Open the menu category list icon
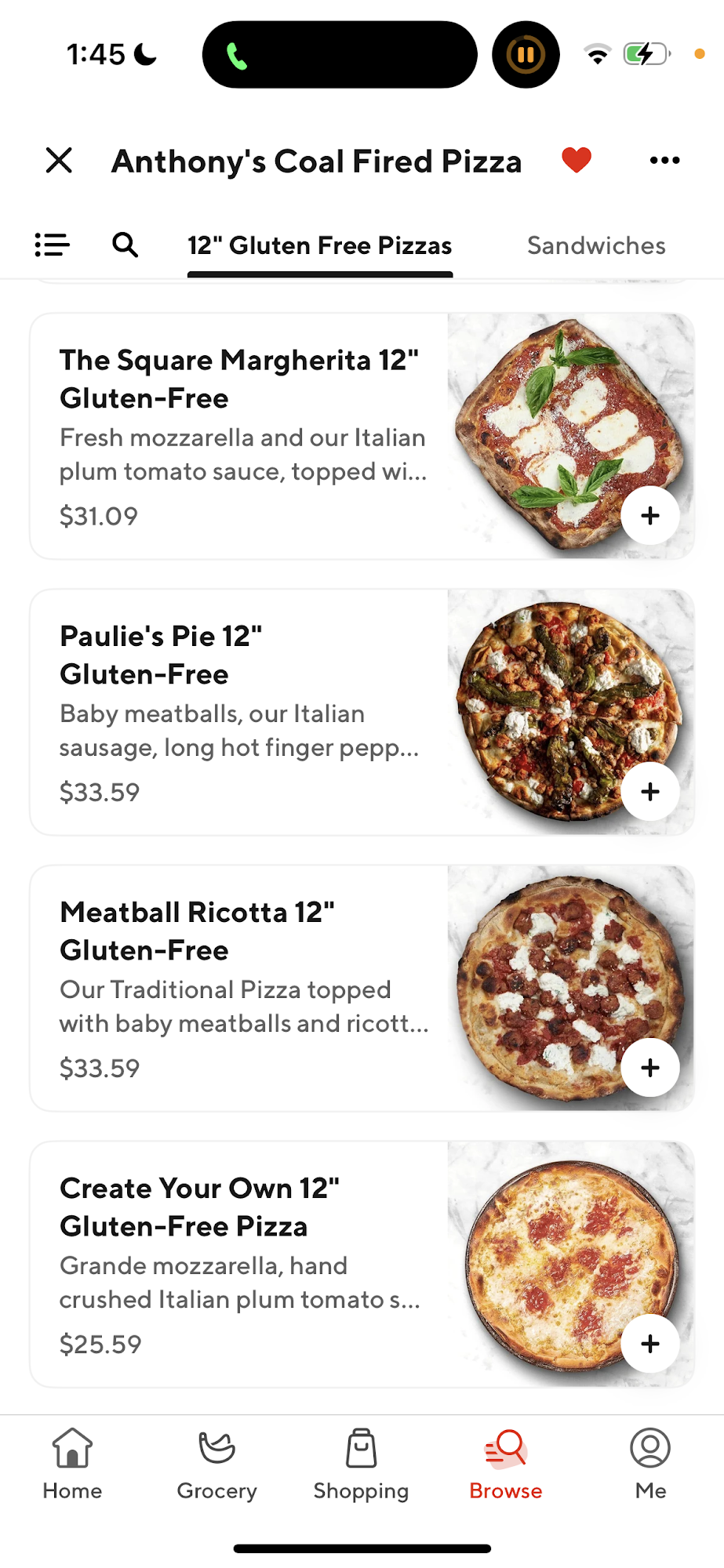The height and width of the screenshot is (1568, 724). [x=53, y=245]
